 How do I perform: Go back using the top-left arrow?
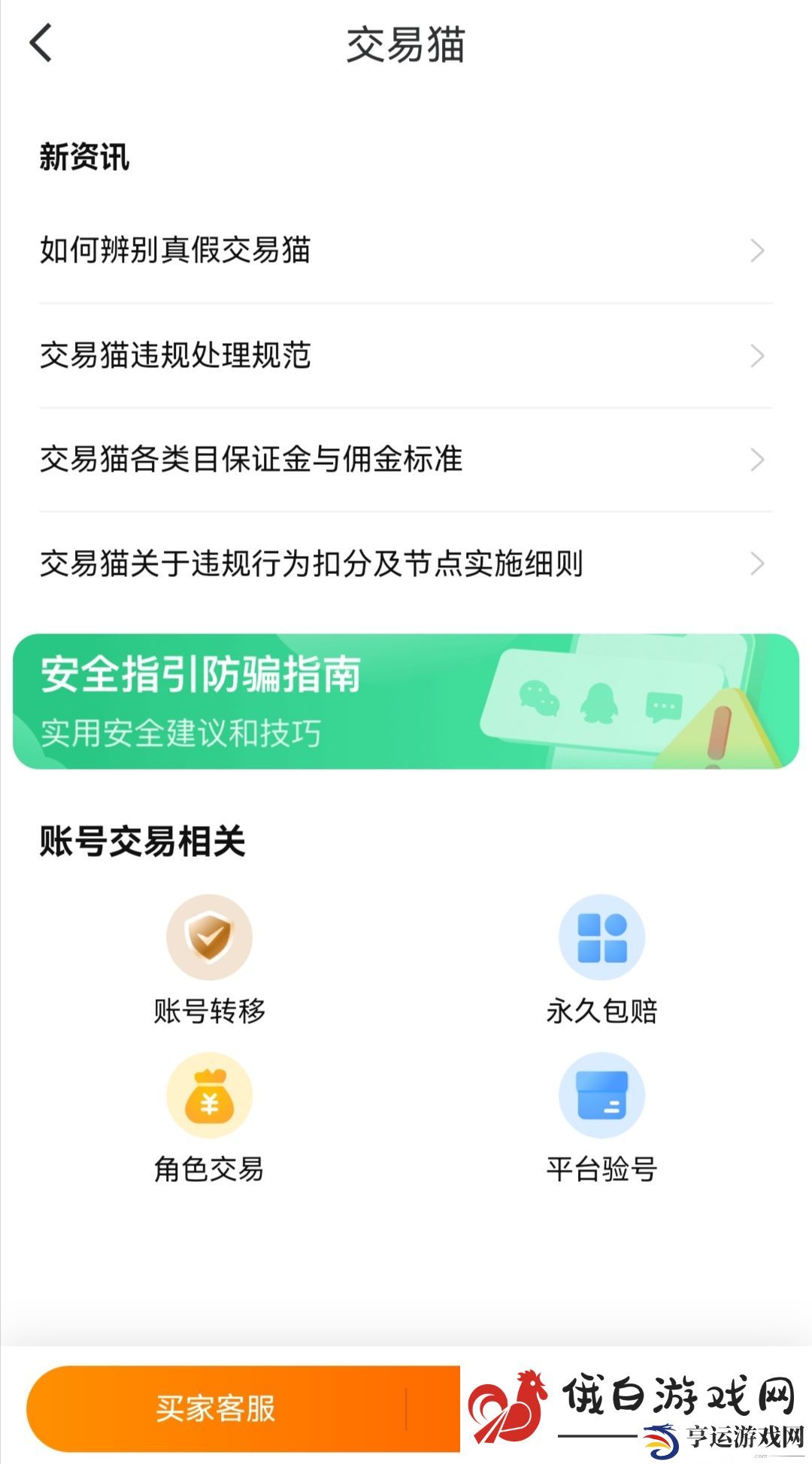point(41,43)
